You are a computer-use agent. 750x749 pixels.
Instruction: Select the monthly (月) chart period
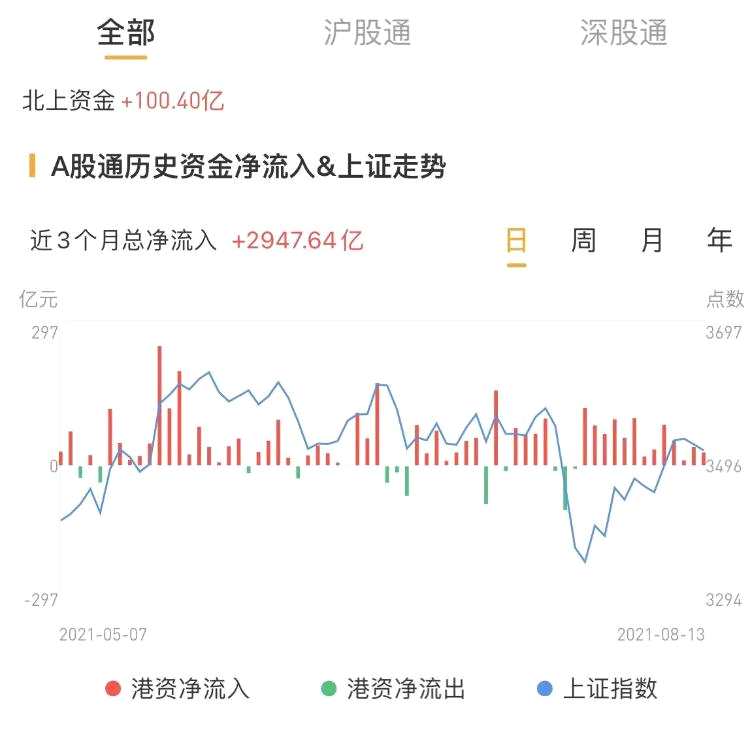coord(652,241)
